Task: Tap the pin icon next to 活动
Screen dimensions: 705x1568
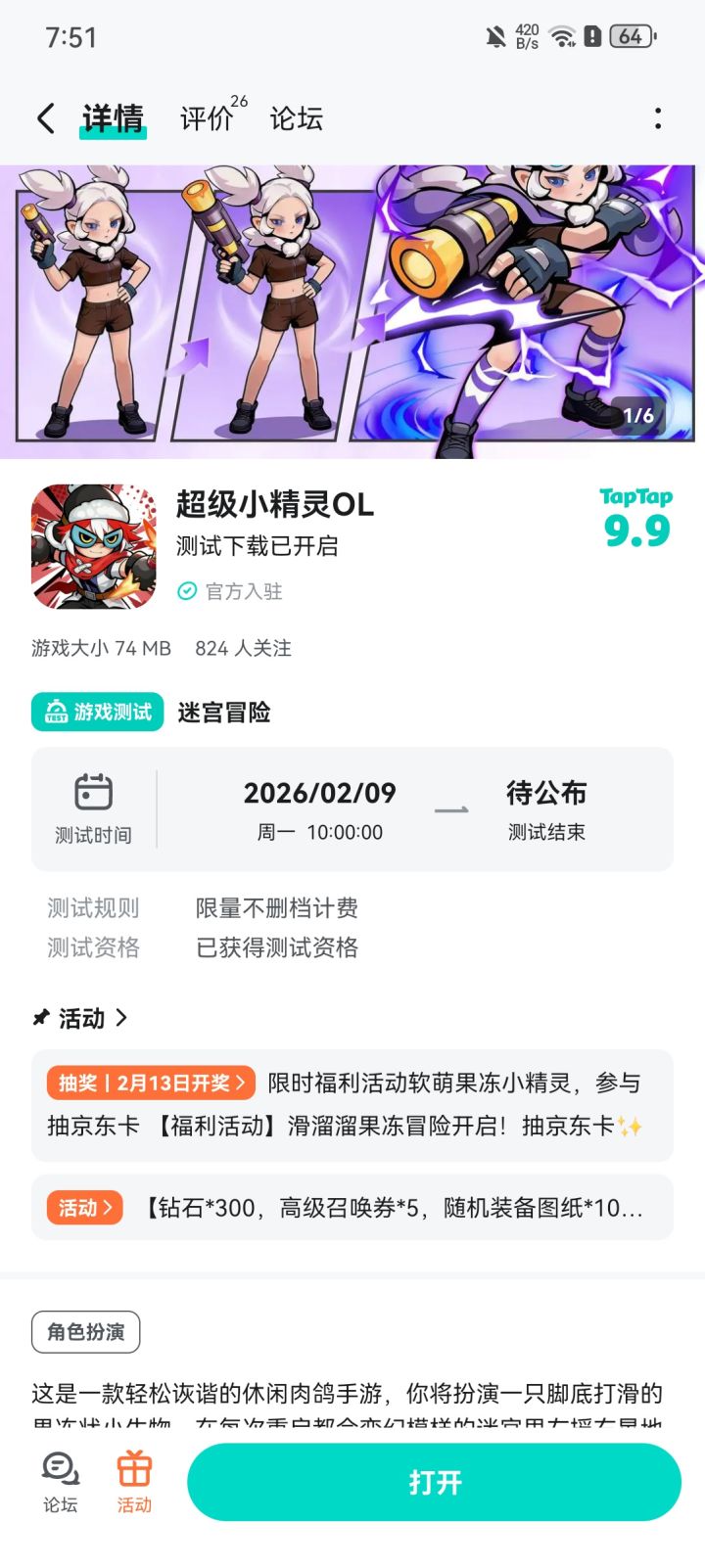Action: click(x=37, y=1018)
